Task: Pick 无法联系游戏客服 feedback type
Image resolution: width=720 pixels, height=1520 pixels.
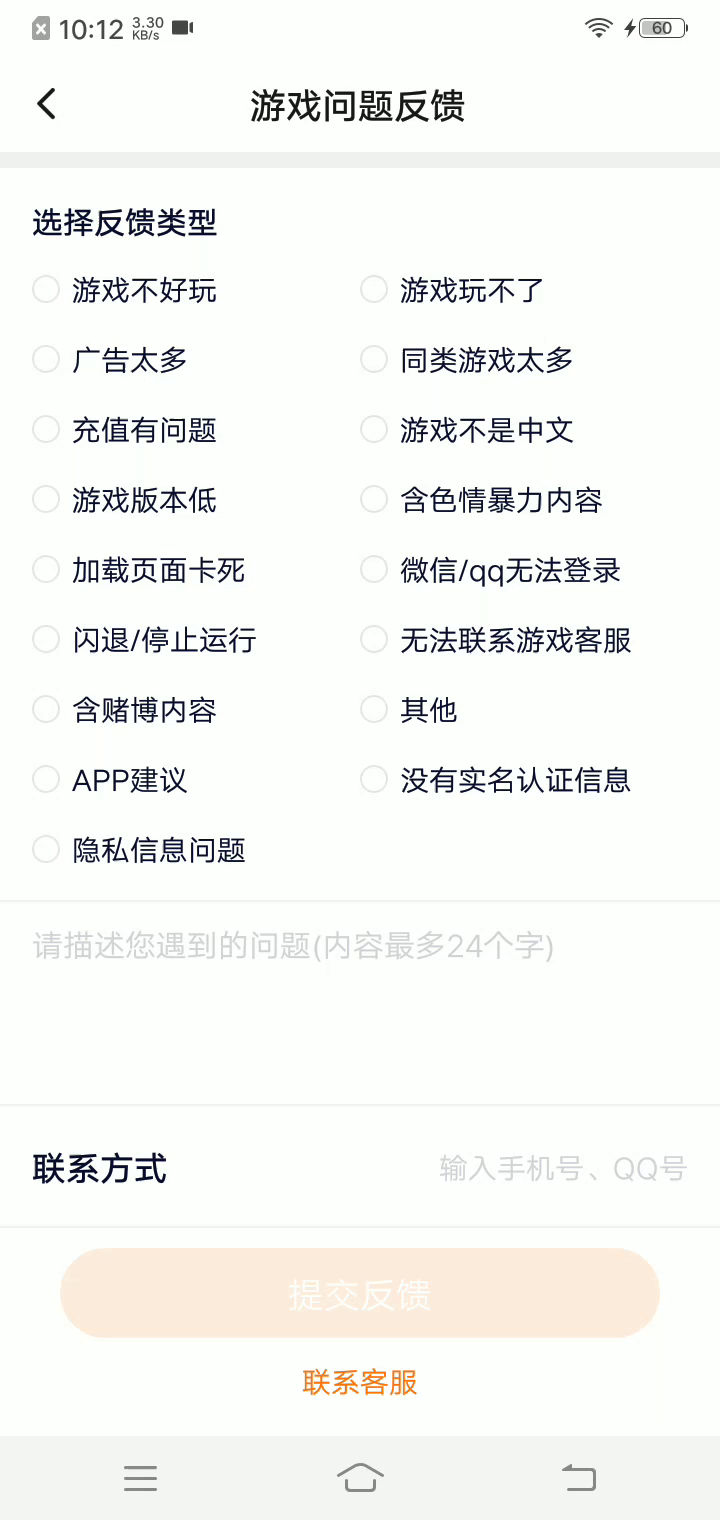Action: click(x=374, y=640)
